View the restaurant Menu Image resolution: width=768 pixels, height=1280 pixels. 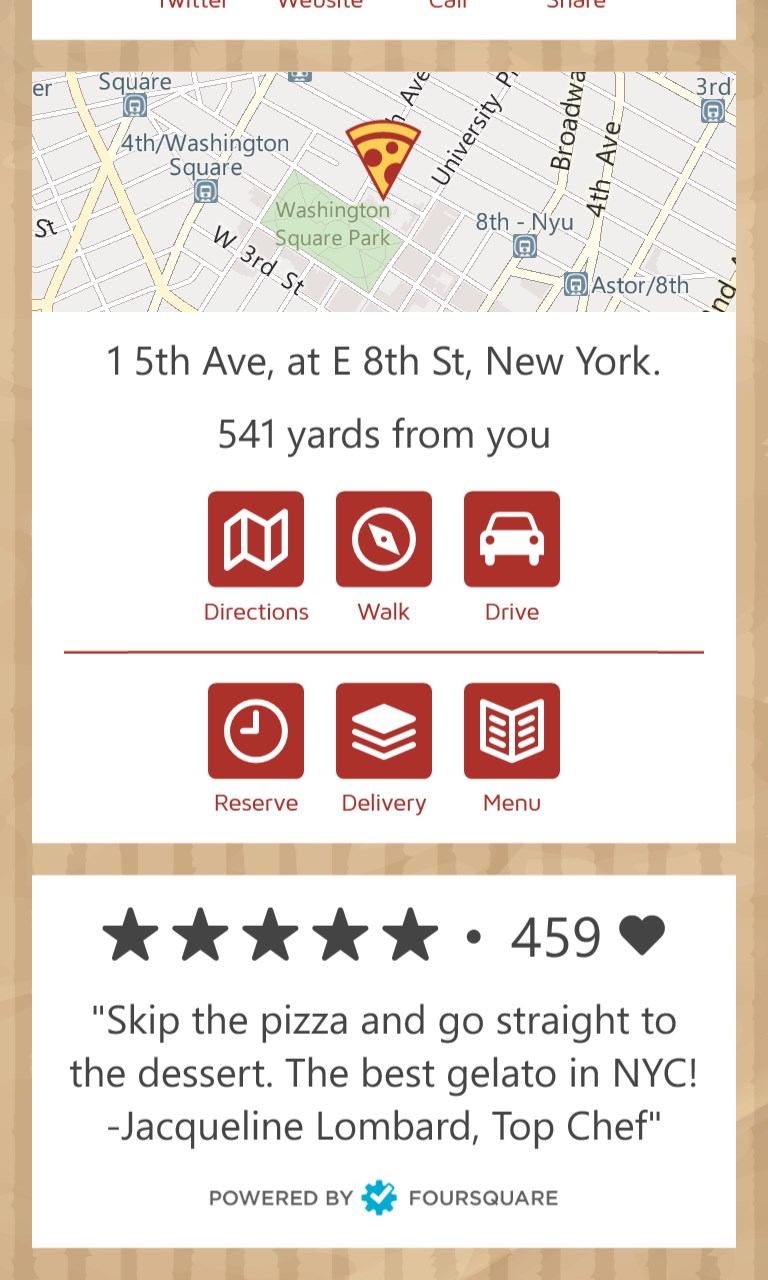click(512, 731)
